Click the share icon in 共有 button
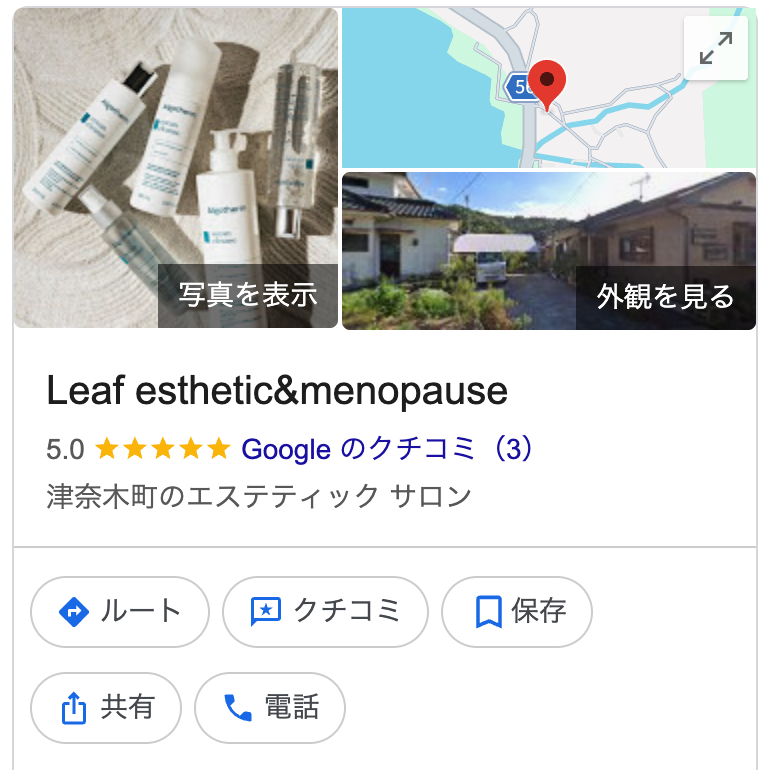766x770 pixels. click(x=72, y=708)
